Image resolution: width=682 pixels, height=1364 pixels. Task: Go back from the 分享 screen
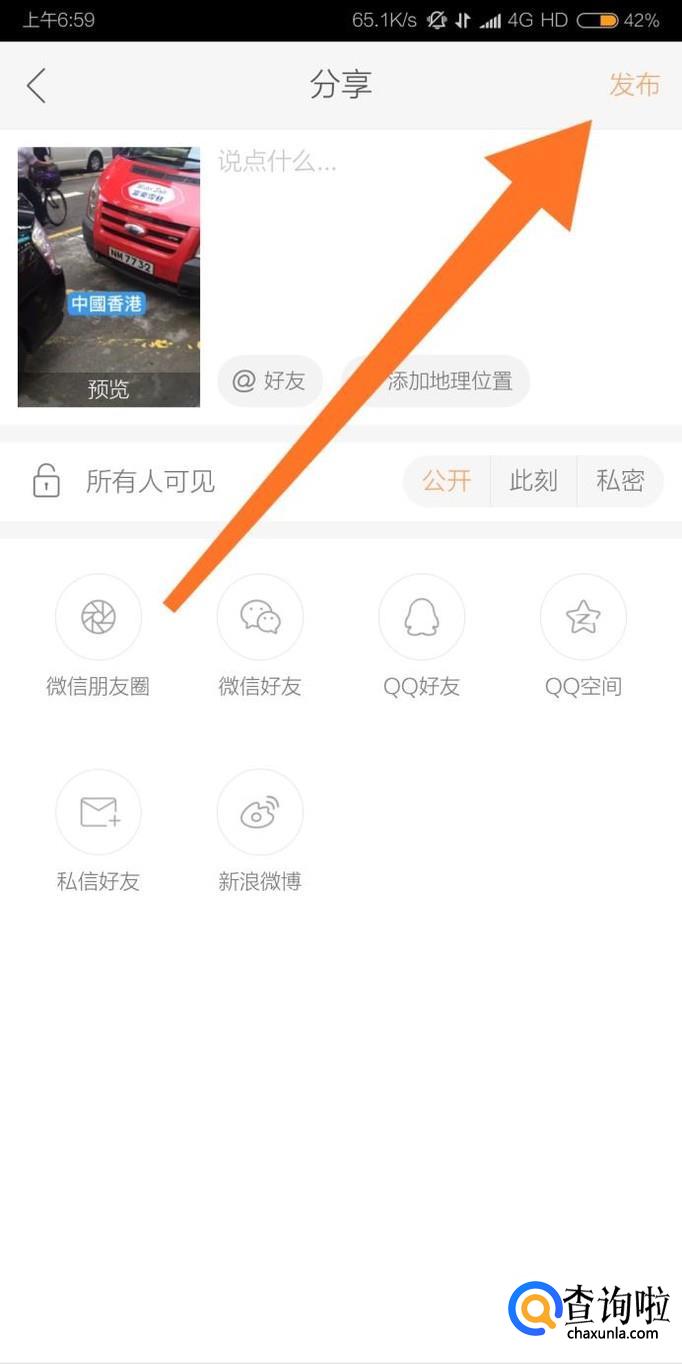[37, 86]
